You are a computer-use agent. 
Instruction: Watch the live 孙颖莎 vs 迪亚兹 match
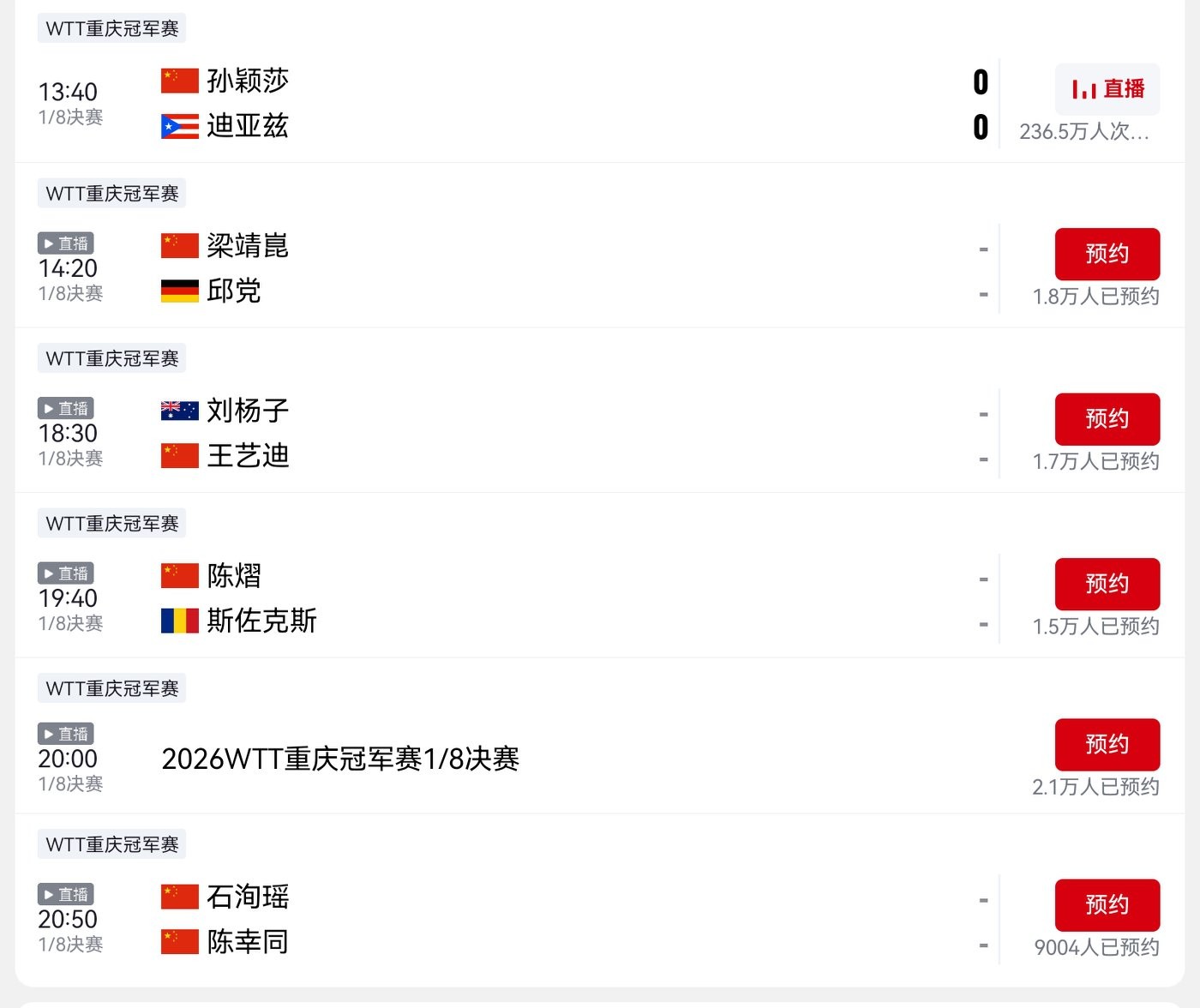pyautogui.click(x=1107, y=89)
